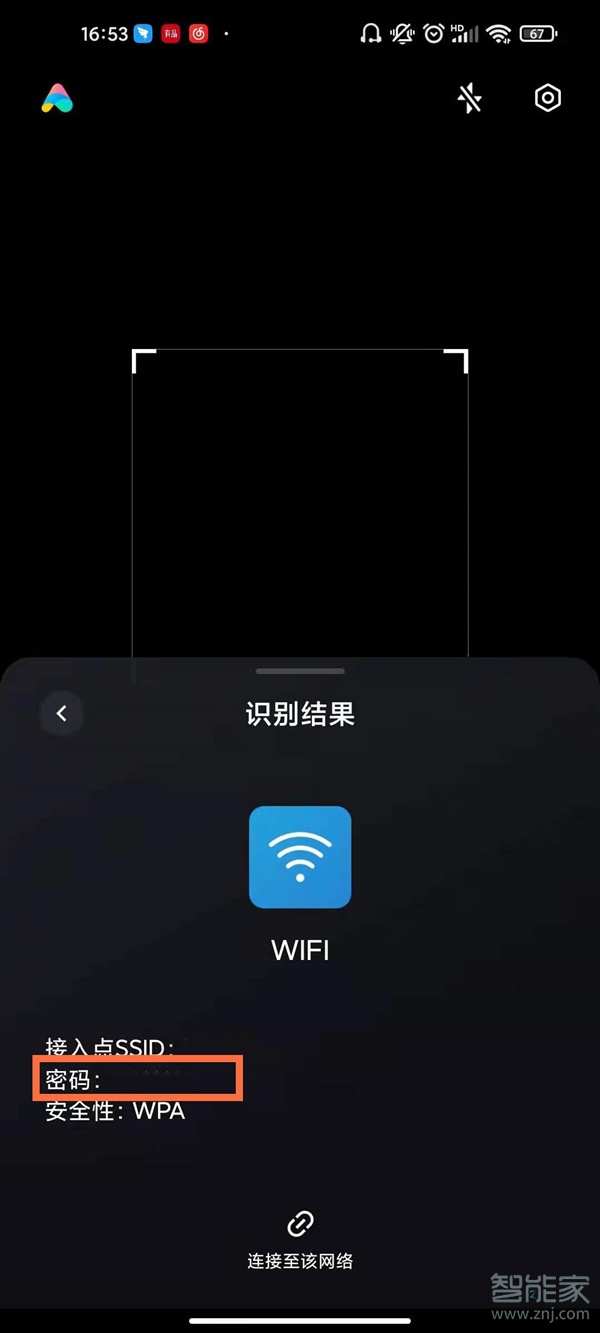Tap the sheet drag handle
Screen dimensions: 600x1333
coord(300,671)
